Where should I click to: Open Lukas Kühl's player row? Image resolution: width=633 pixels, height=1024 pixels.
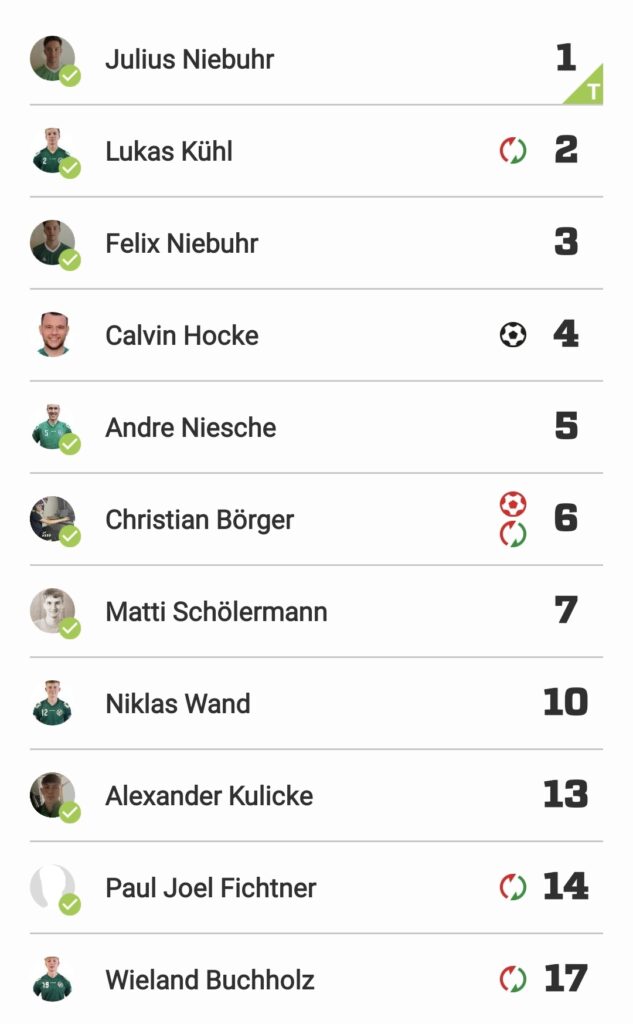pyautogui.click(x=169, y=151)
